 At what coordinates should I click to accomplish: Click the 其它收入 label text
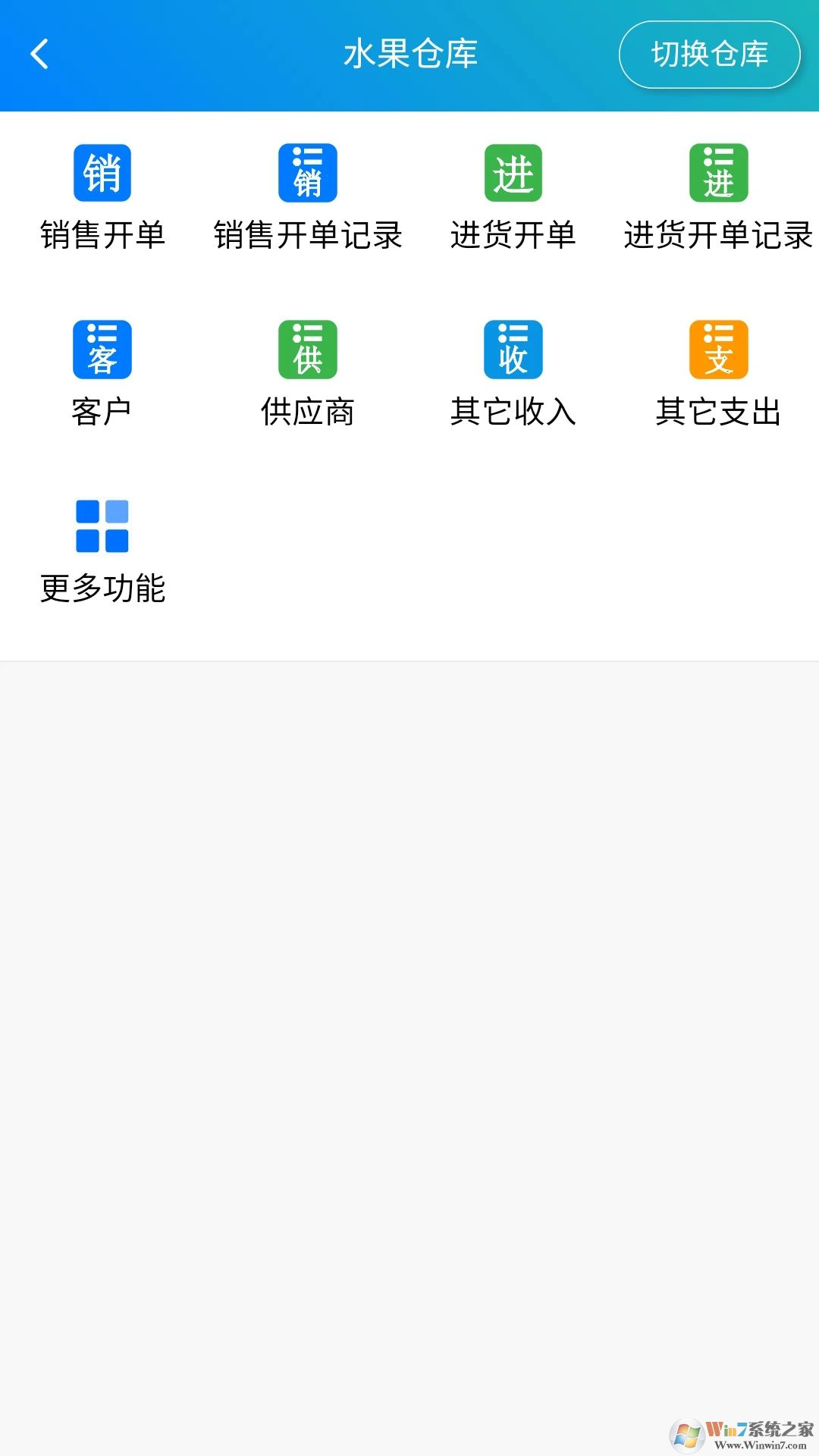(512, 413)
